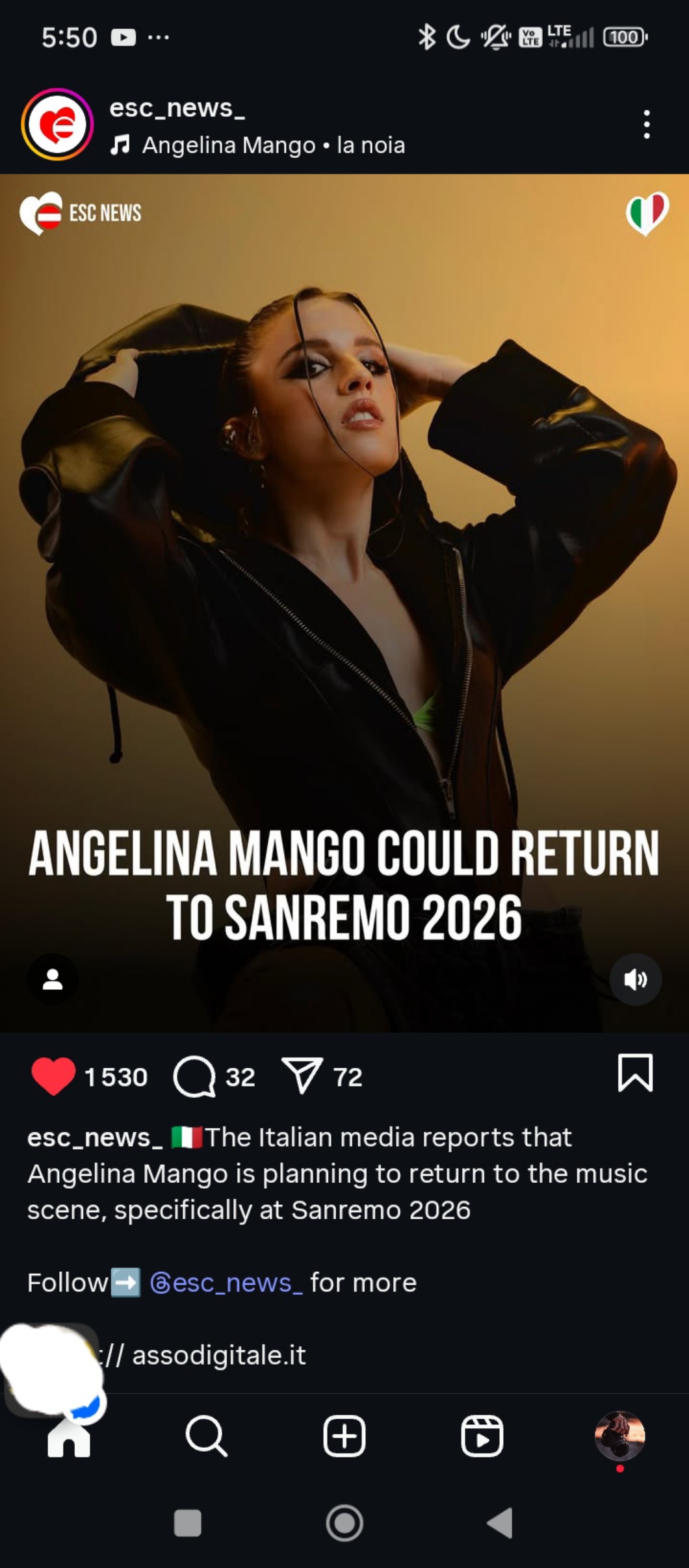
Task: View people tagged in the post
Action: [x=53, y=979]
